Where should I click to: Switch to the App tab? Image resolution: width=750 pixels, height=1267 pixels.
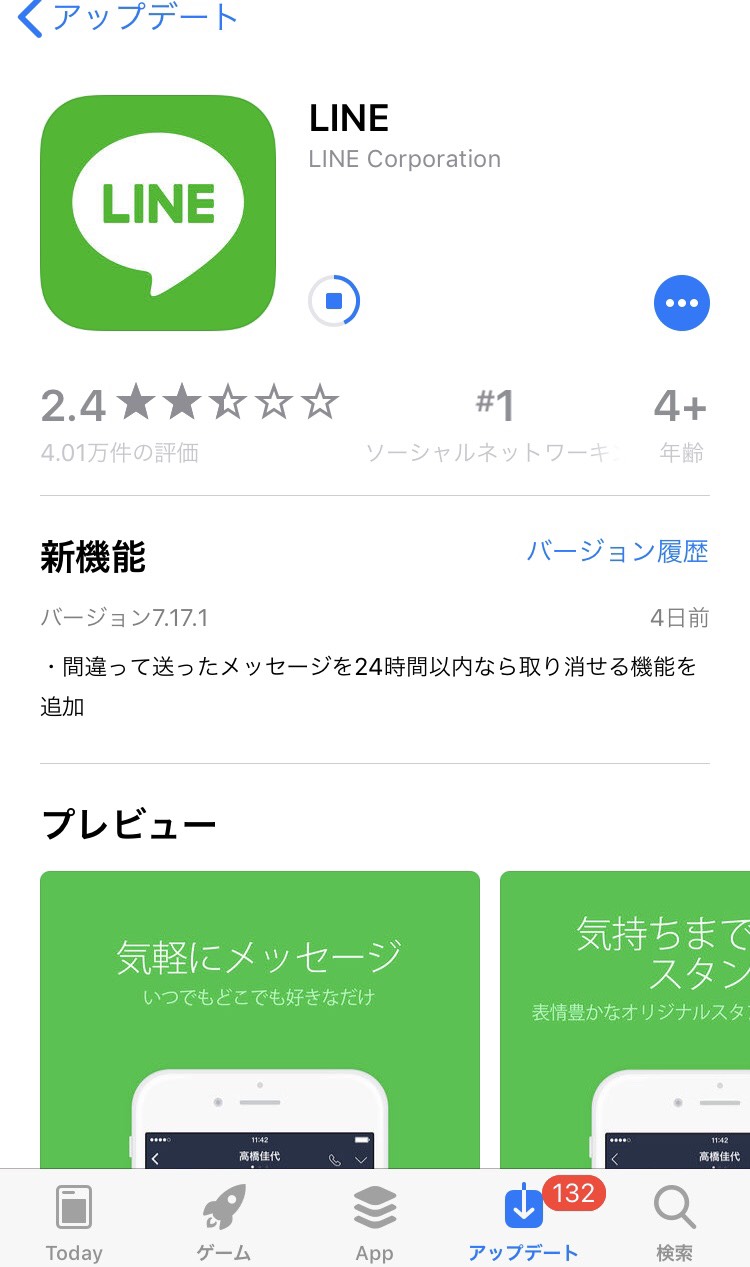point(374,1222)
